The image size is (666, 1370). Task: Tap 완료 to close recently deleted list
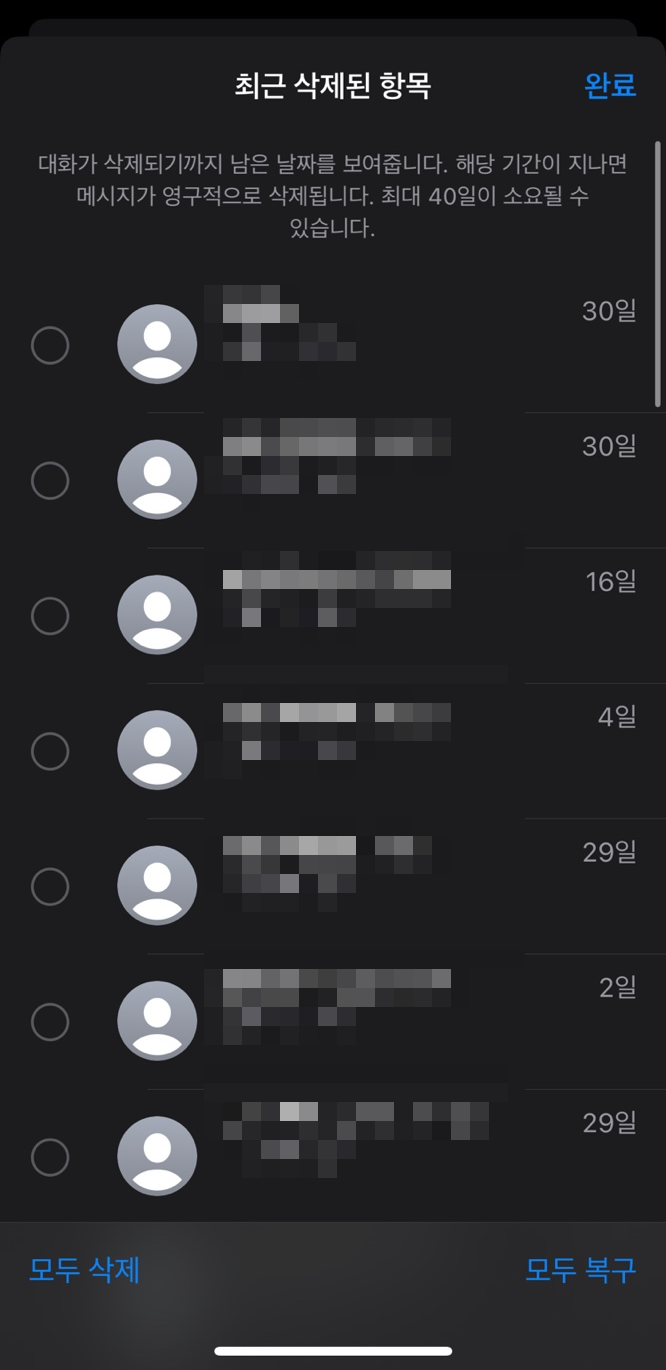(610, 86)
